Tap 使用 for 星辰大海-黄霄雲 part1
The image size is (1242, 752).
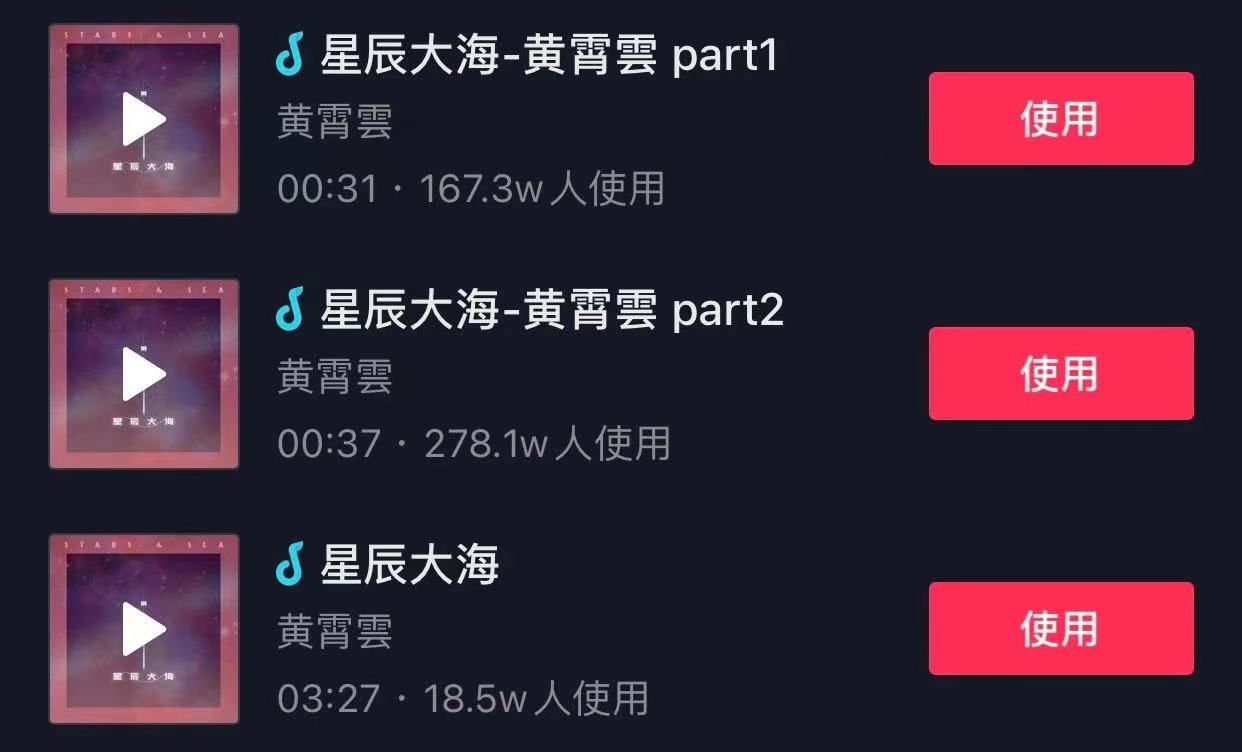click(x=1060, y=119)
